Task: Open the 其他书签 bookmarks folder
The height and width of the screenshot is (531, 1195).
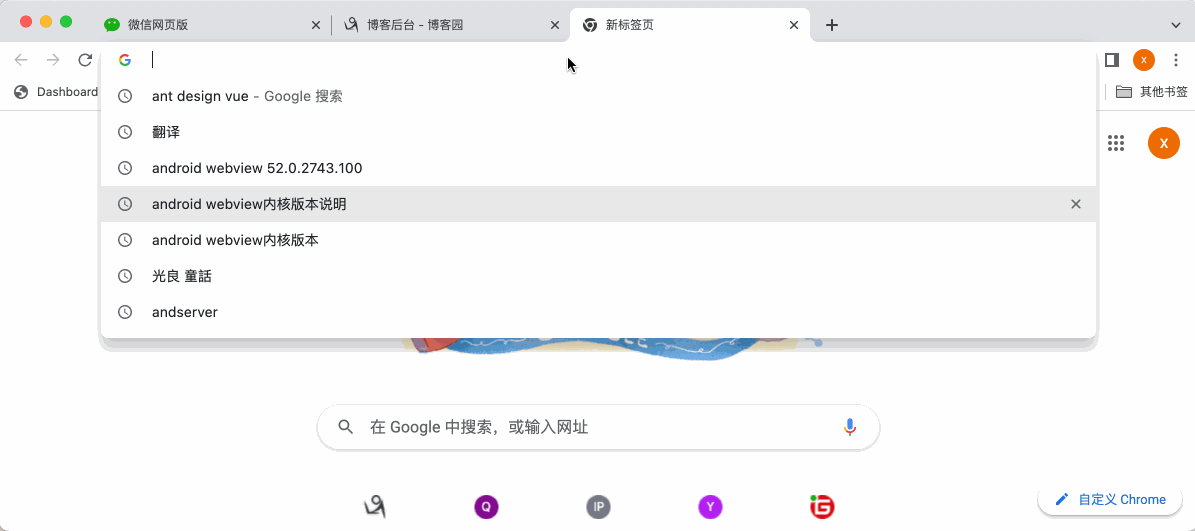Action: pyautogui.click(x=1152, y=92)
